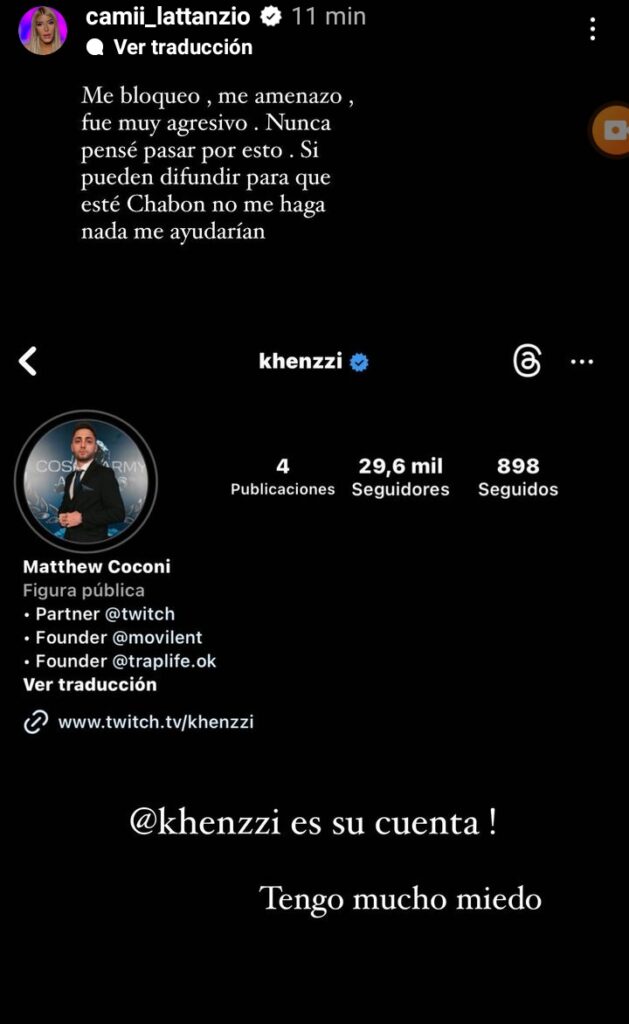Tap the orange floating recorder button

(612, 130)
